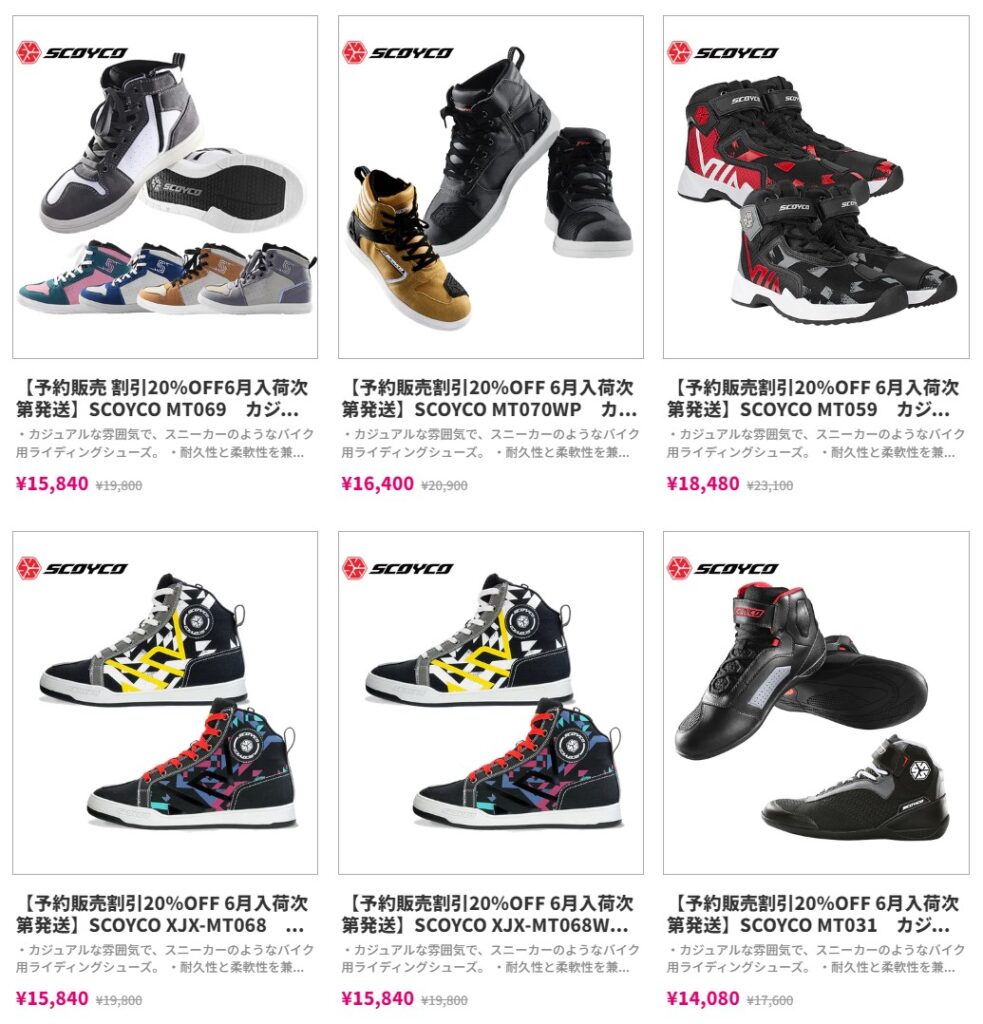Image resolution: width=983 pixels, height=1024 pixels.
Task: Open the SCOYCO MT069 title link
Action: [163, 398]
